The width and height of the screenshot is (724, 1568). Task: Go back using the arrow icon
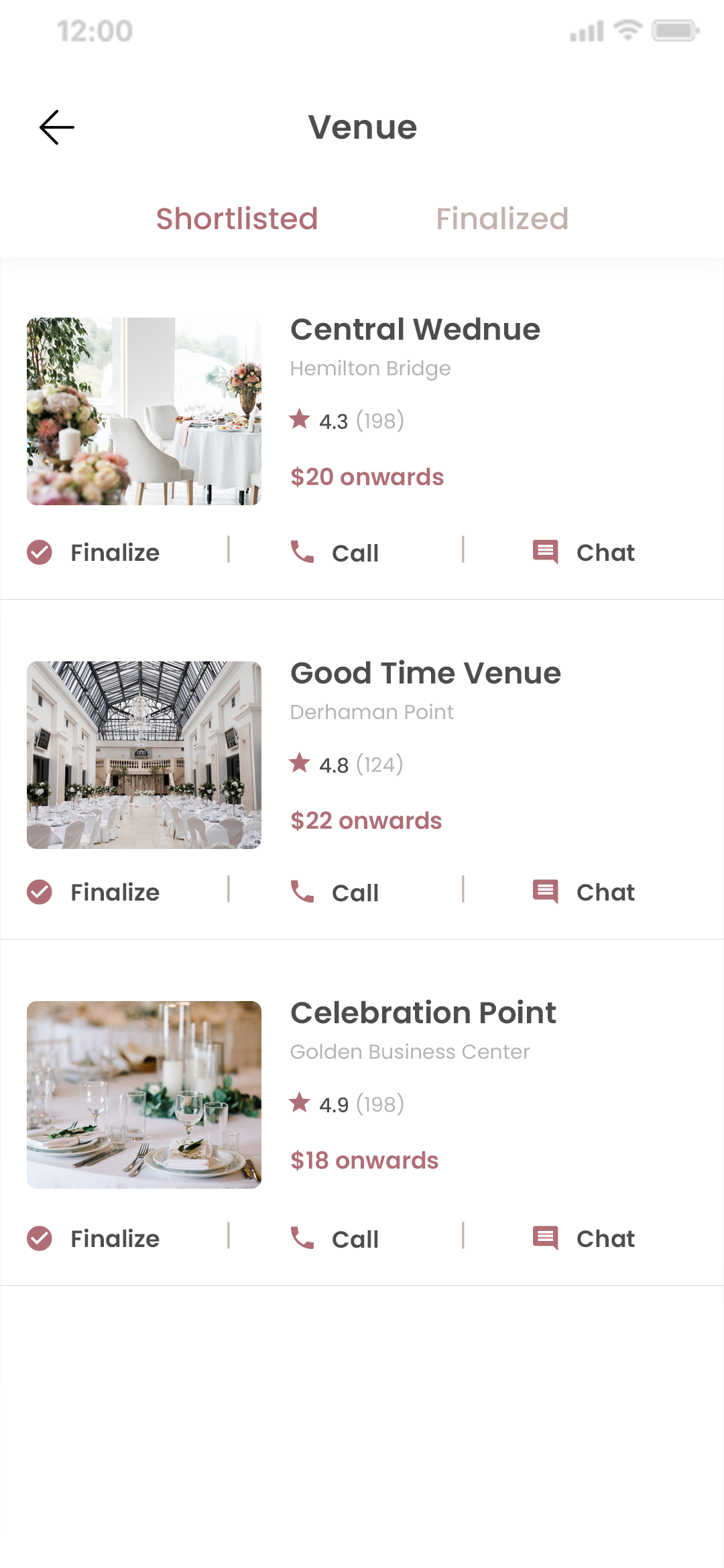tap(57, 127)
